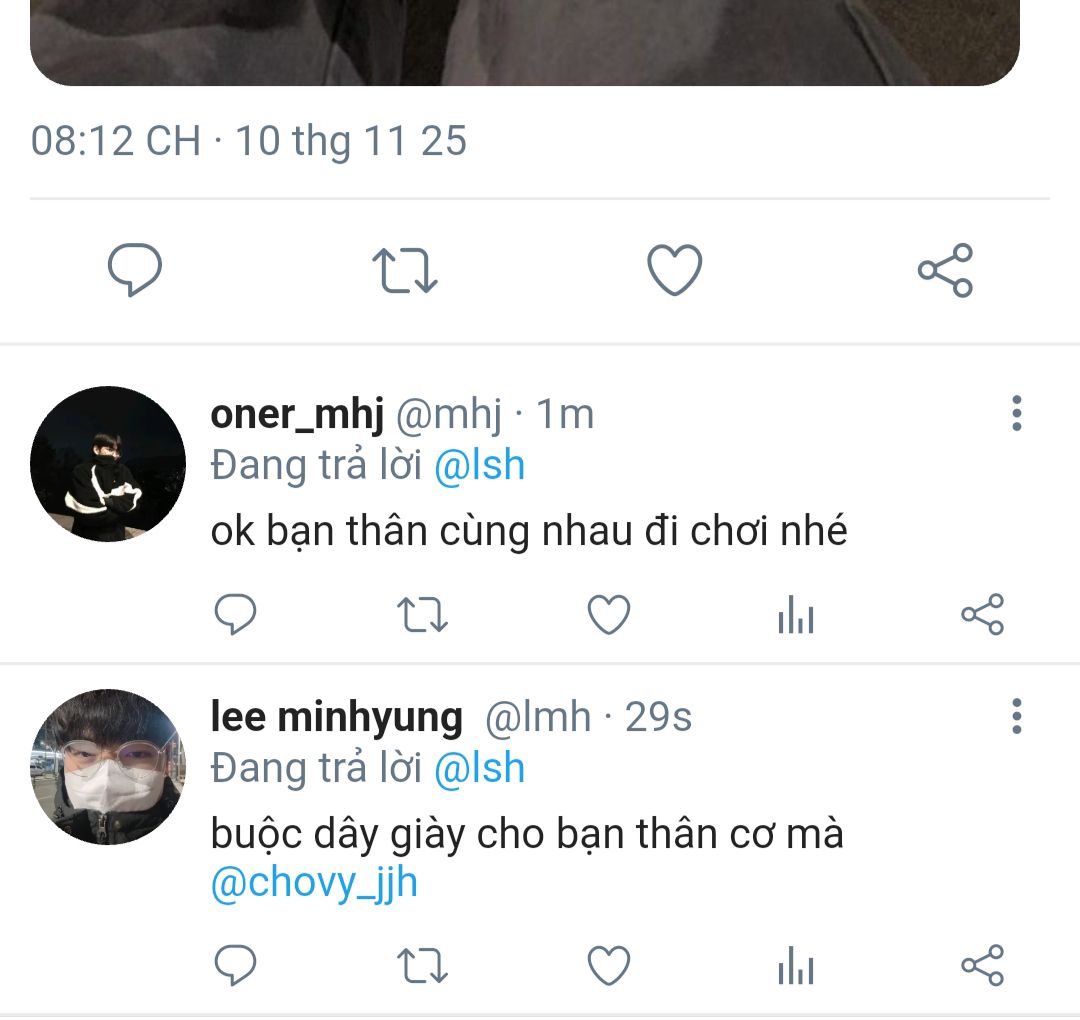The image size is (1080, 1020).
Task: Reply to lee minhyung's comment
Action: pos(236,966)
